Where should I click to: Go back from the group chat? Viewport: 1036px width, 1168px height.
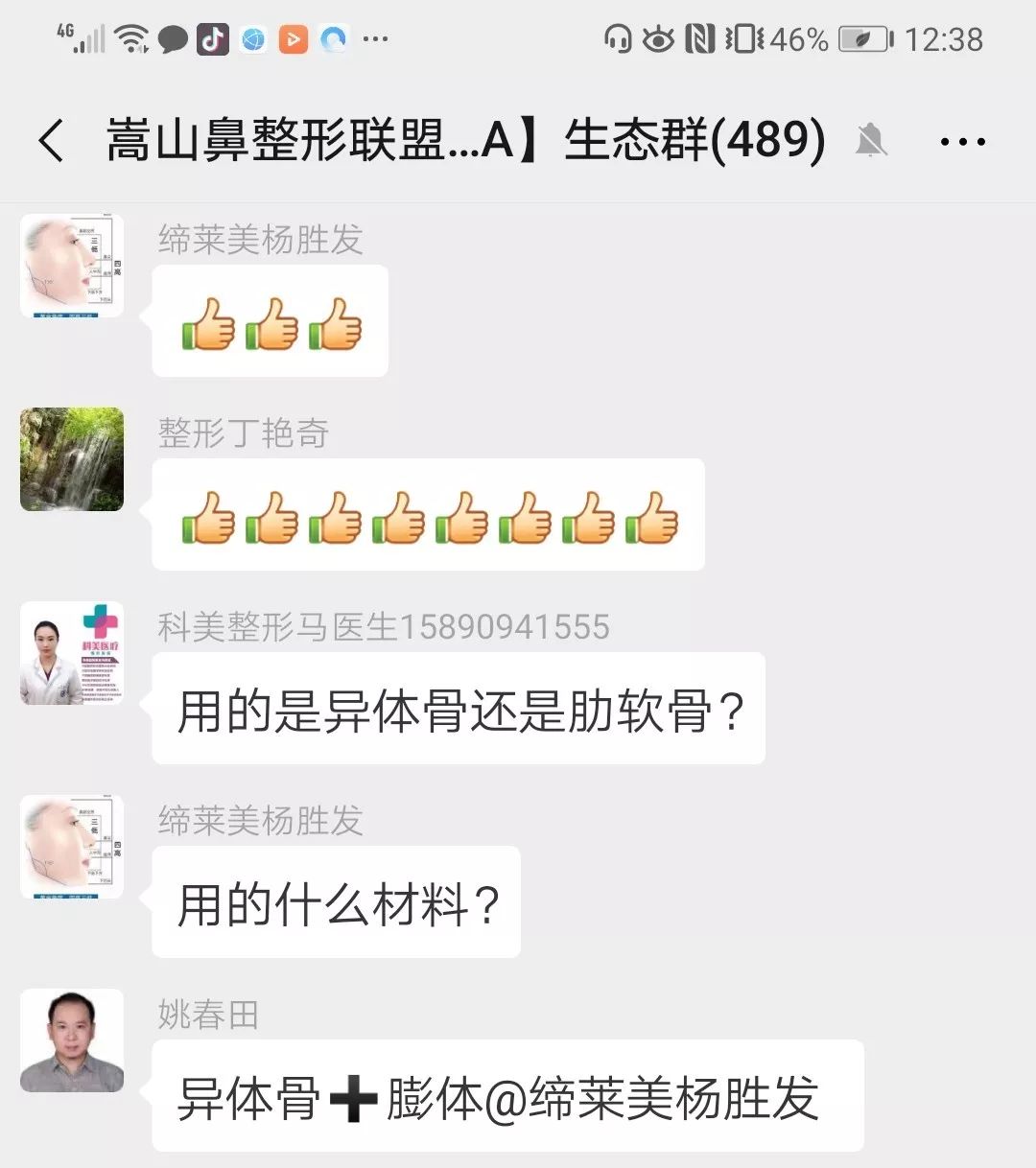(52, 141)
